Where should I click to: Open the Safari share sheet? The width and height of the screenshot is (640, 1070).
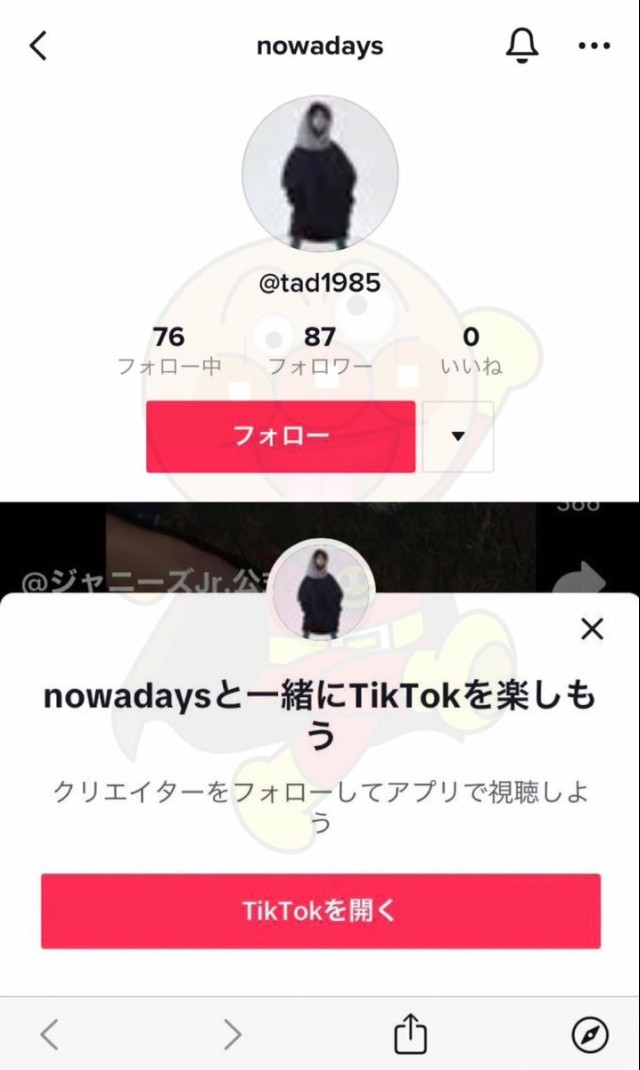[410, 1034]
